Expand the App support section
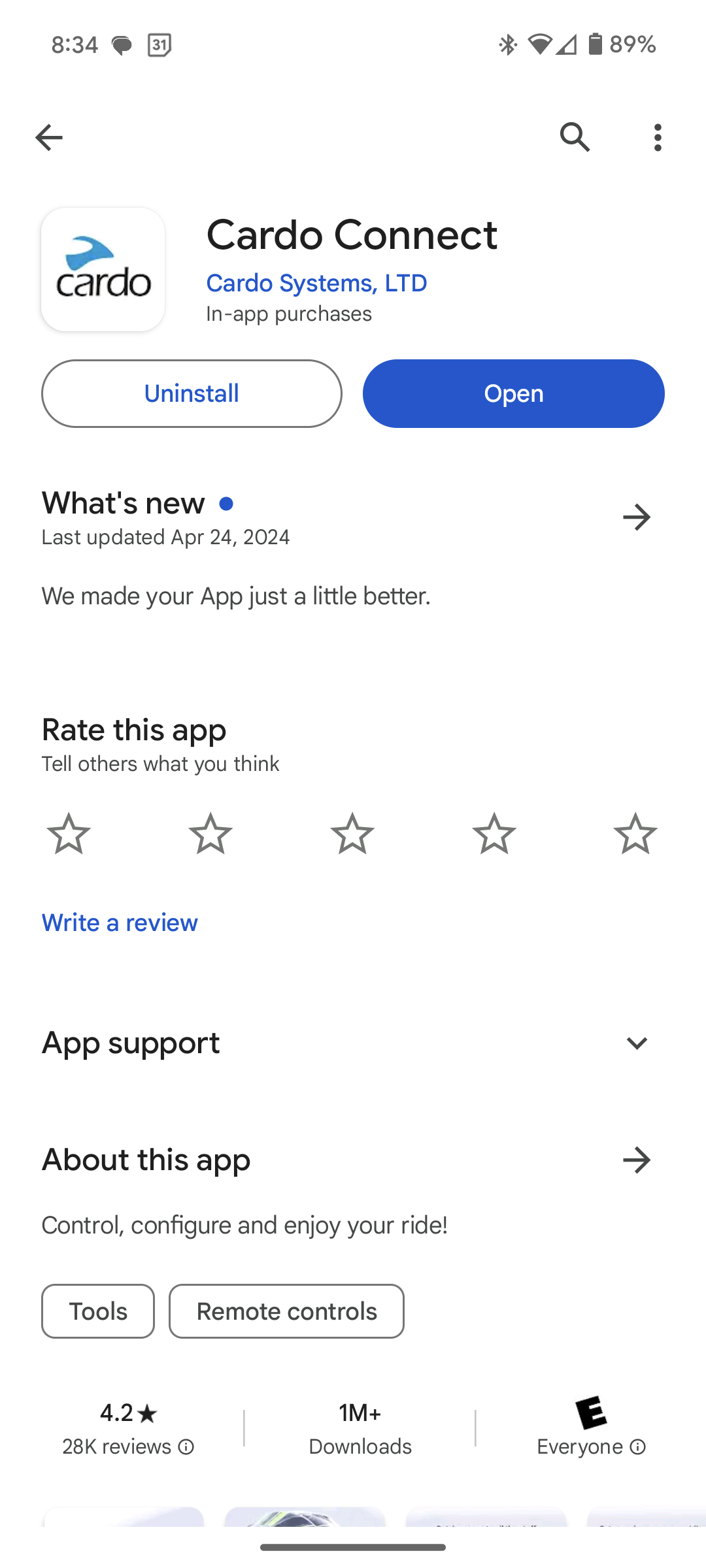Screen dimensions: 706x1568 [636, 1043]
